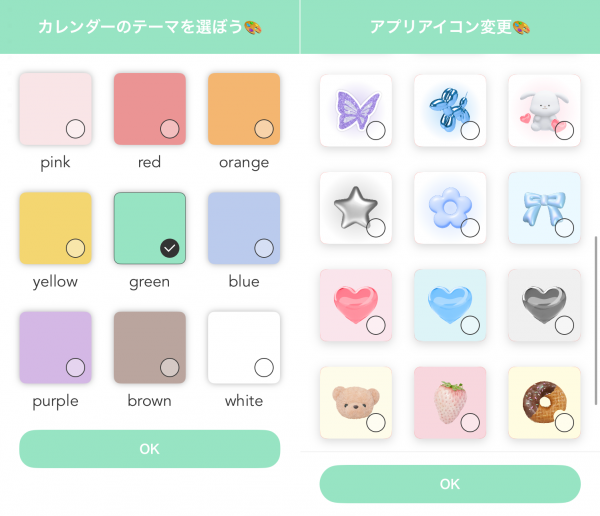Tap the selected green theme swatch
This screenshot has width=600, height=516.
pyautogui.click(x=149, y=228)
